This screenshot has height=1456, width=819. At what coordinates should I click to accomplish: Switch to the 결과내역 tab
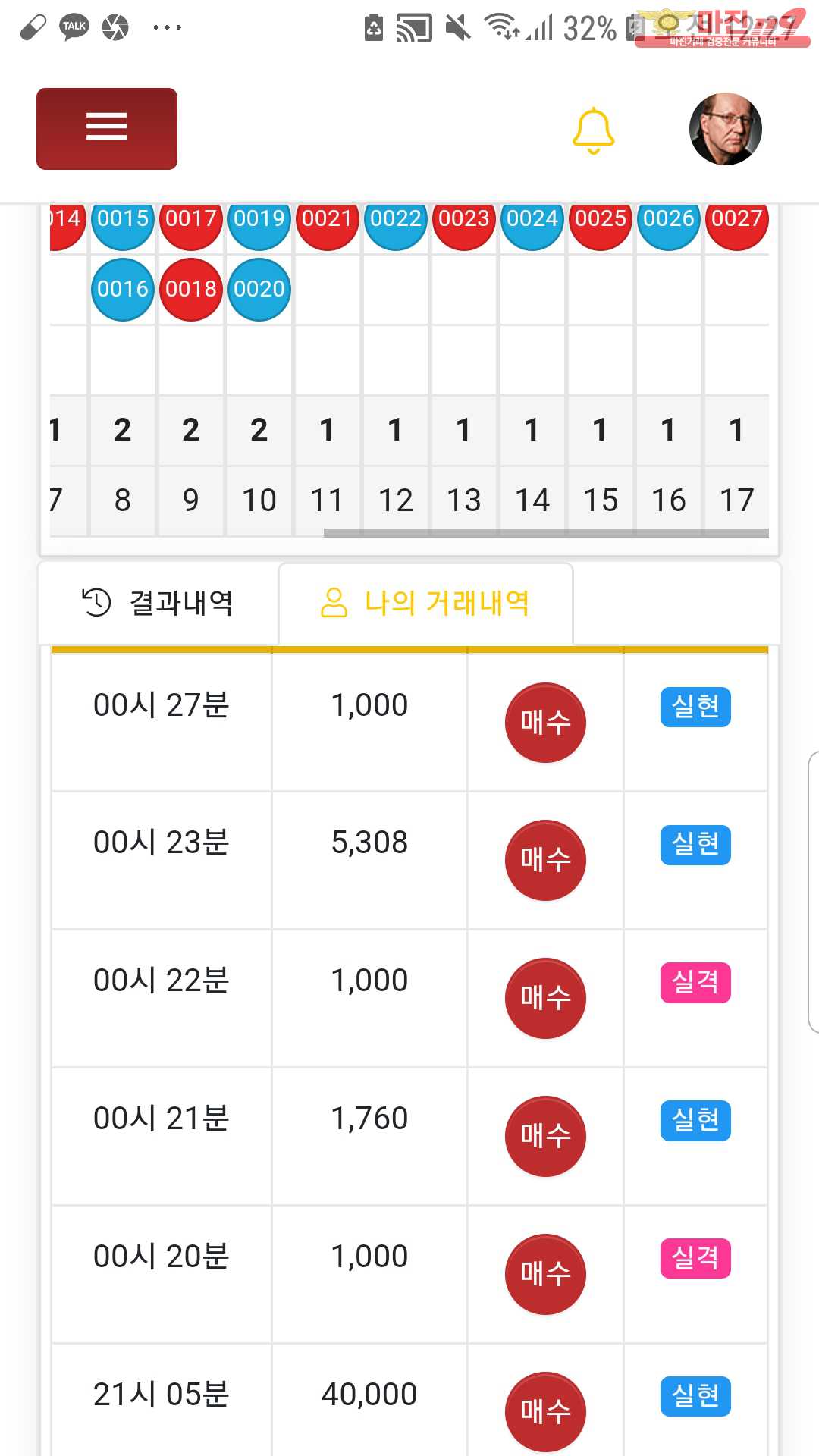click(158, 603)
